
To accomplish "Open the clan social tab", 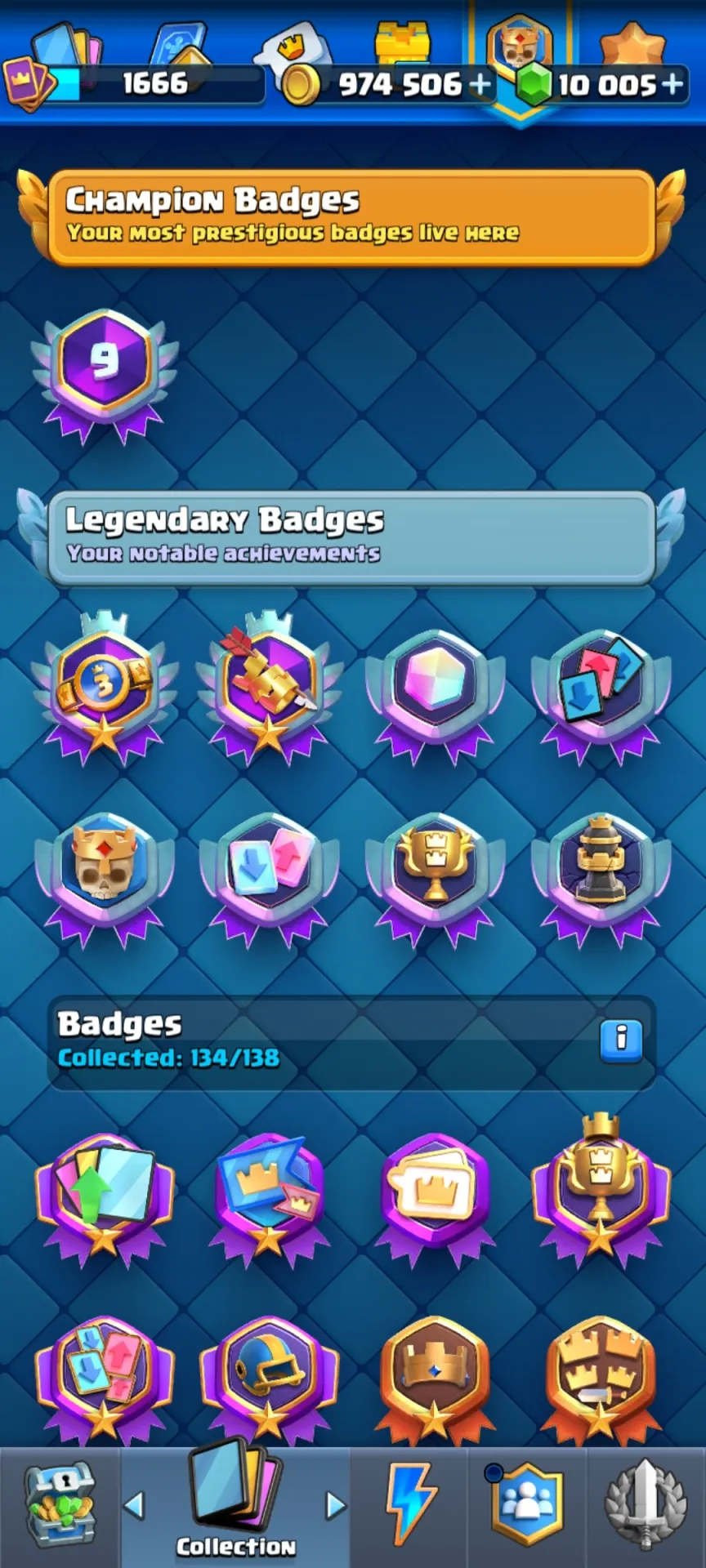I will click(527, 1506).
